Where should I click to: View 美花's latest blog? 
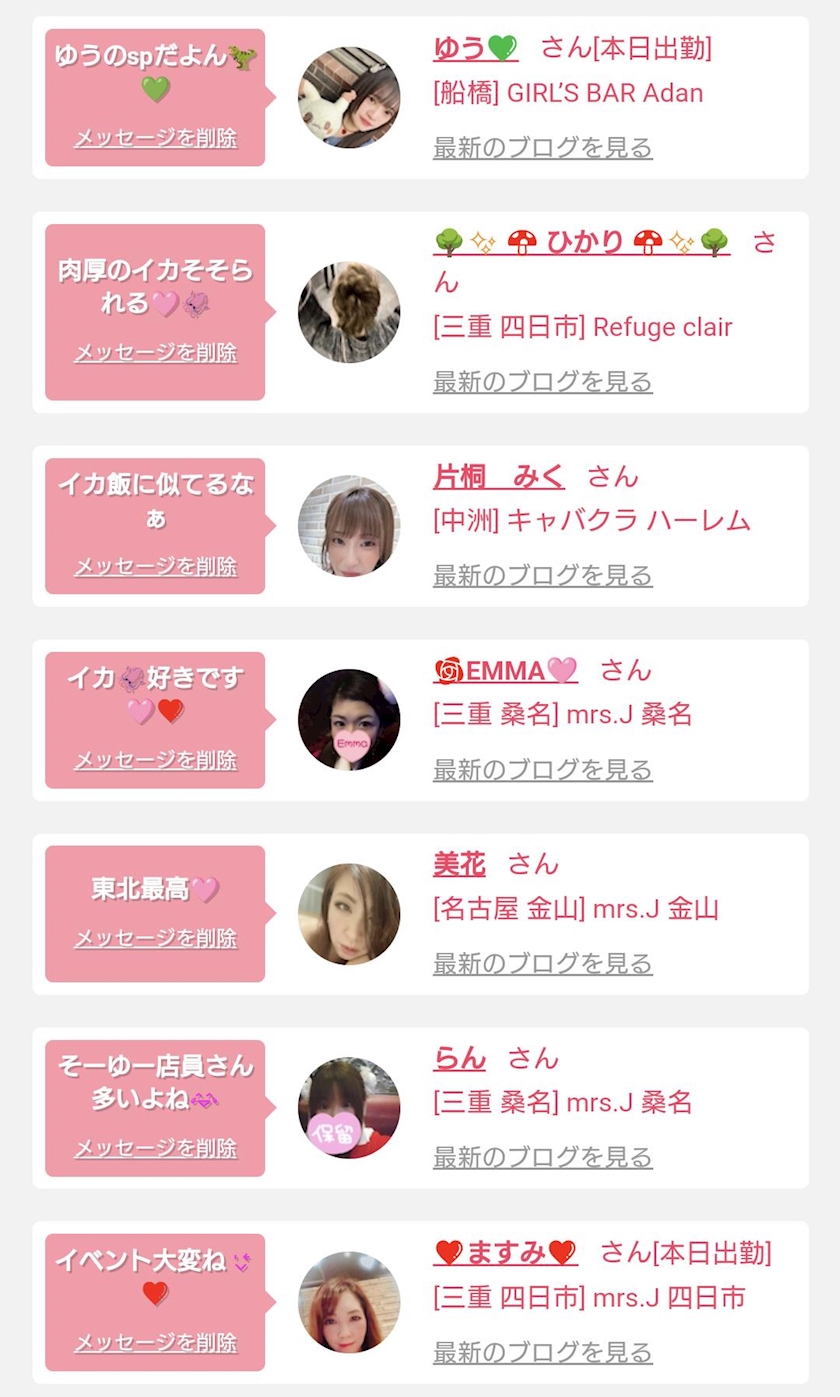tap(542, 964)
